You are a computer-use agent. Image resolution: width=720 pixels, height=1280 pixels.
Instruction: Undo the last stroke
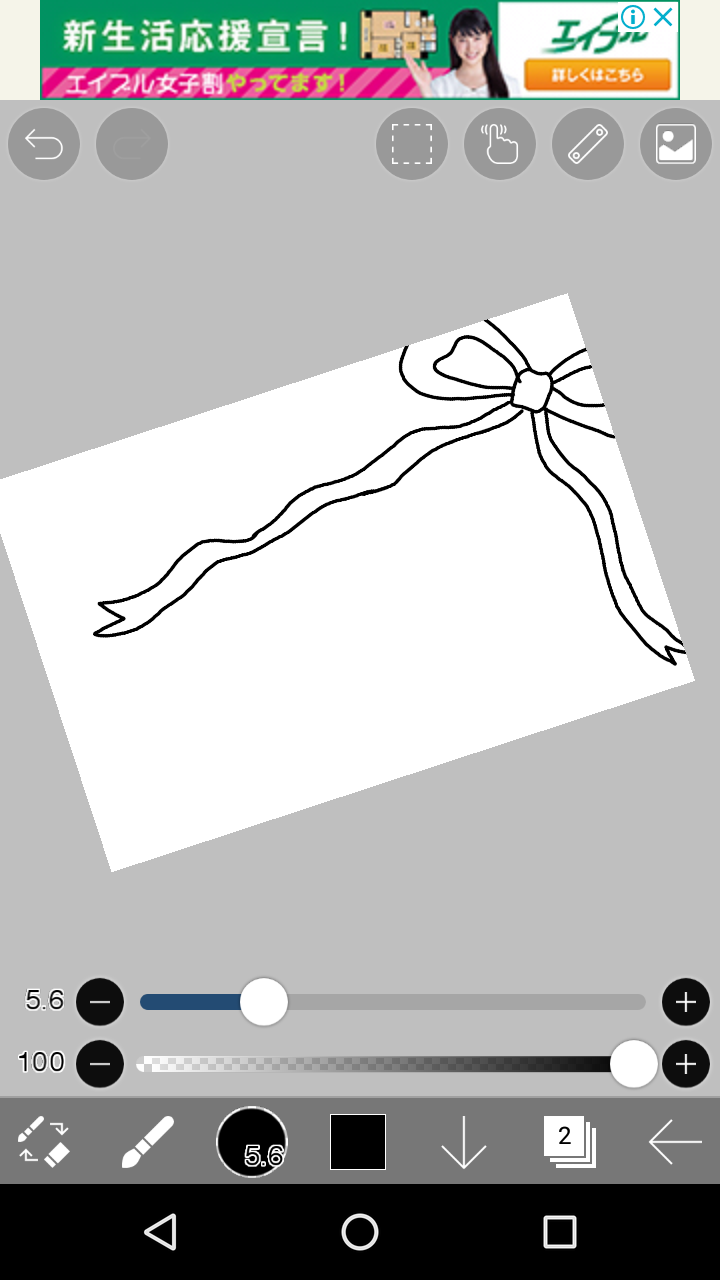tap(44, 145)
